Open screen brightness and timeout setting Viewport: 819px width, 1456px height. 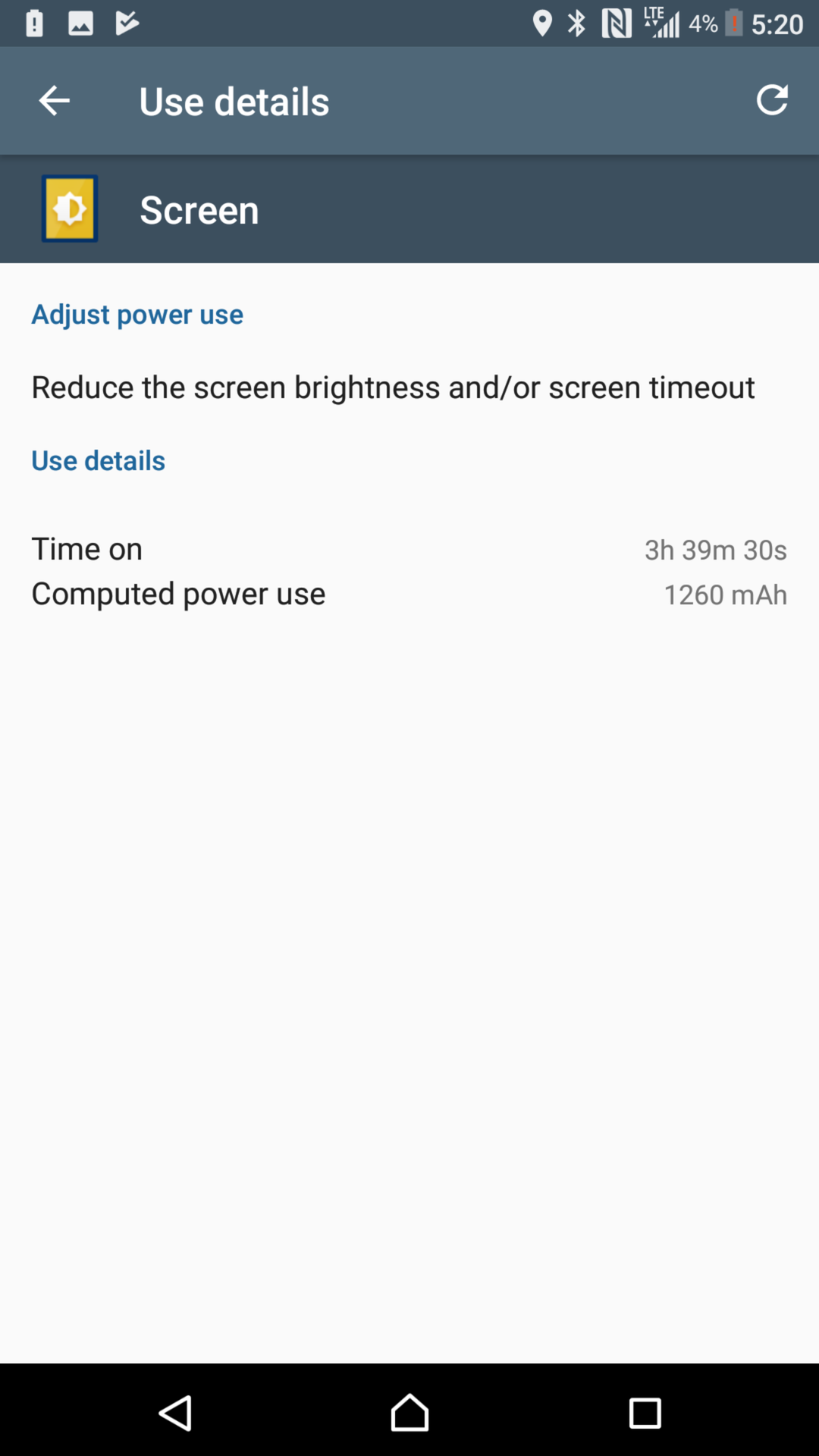tap(393, 388)
